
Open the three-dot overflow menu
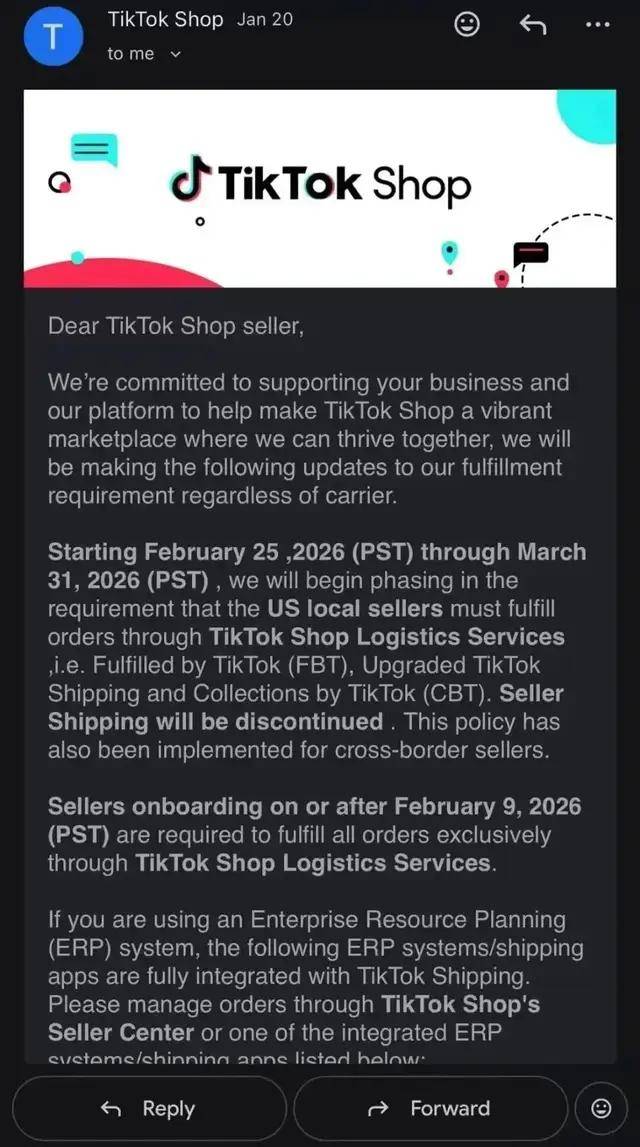(x=597, y=24)
